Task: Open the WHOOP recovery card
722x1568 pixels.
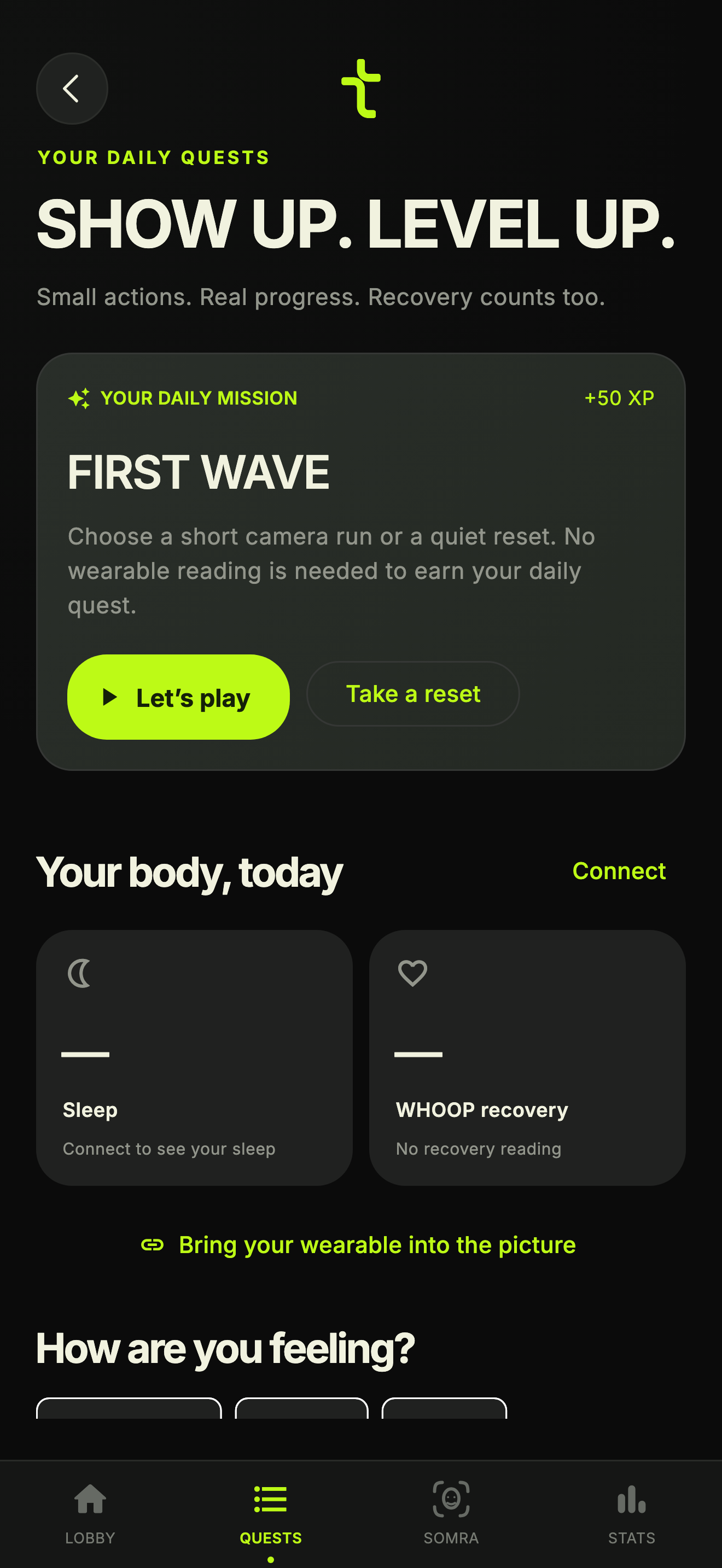Action: [x=527, y=1057]
